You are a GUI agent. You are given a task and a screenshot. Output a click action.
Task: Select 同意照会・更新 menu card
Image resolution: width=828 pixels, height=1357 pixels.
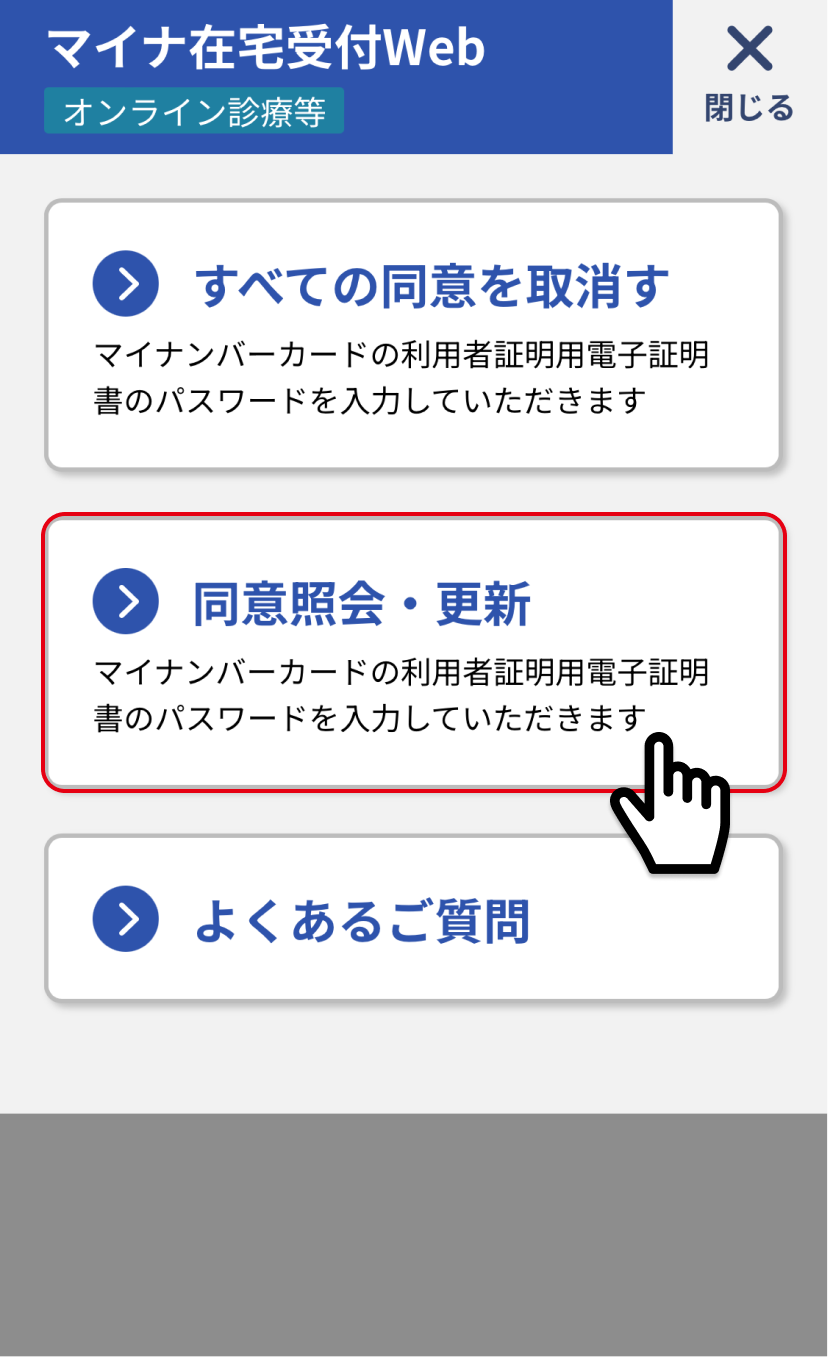tap(412, 652)
